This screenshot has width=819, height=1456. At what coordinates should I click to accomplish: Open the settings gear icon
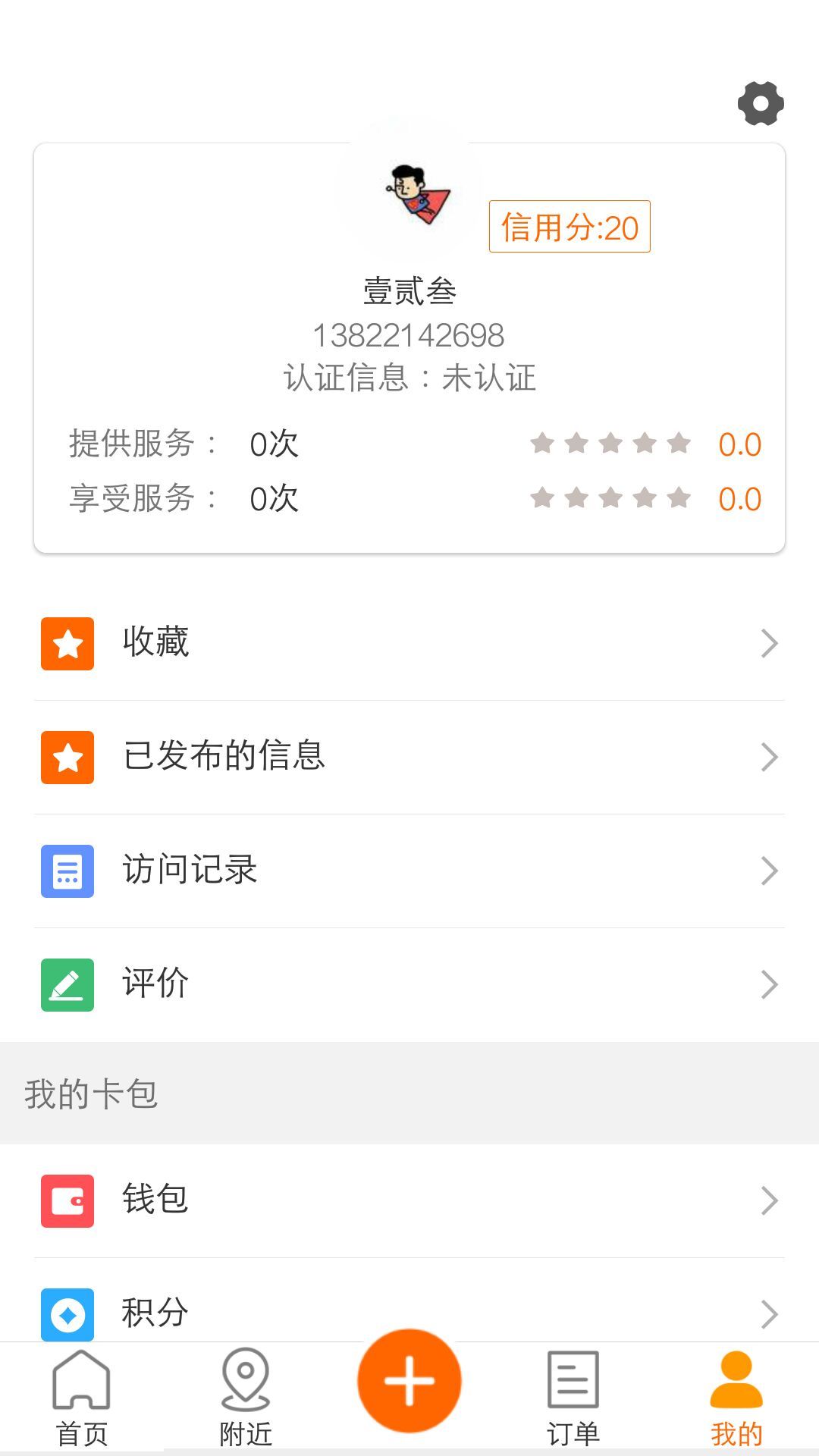tap(761, 103)
